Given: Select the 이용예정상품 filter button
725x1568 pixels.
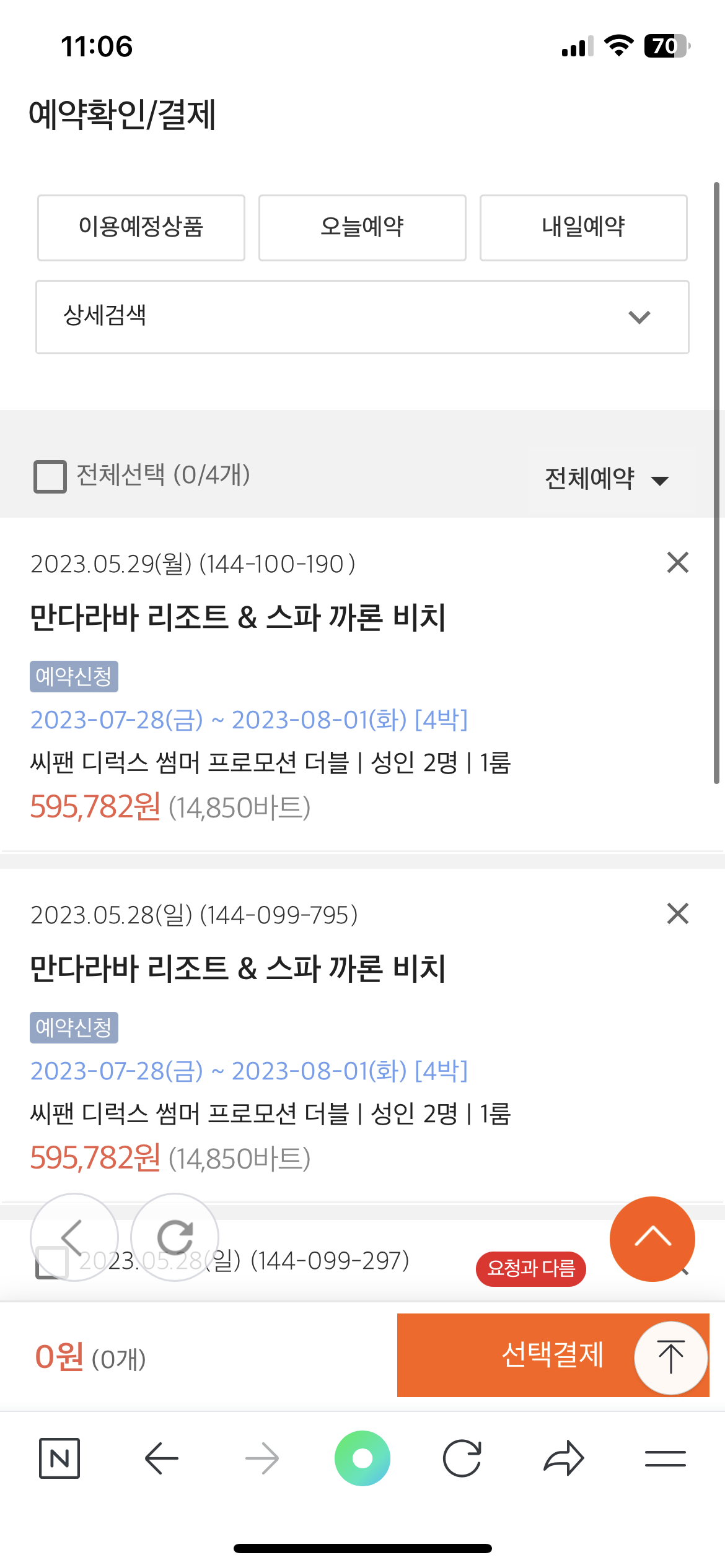Looking at the screenshot, I should (141, 228).
